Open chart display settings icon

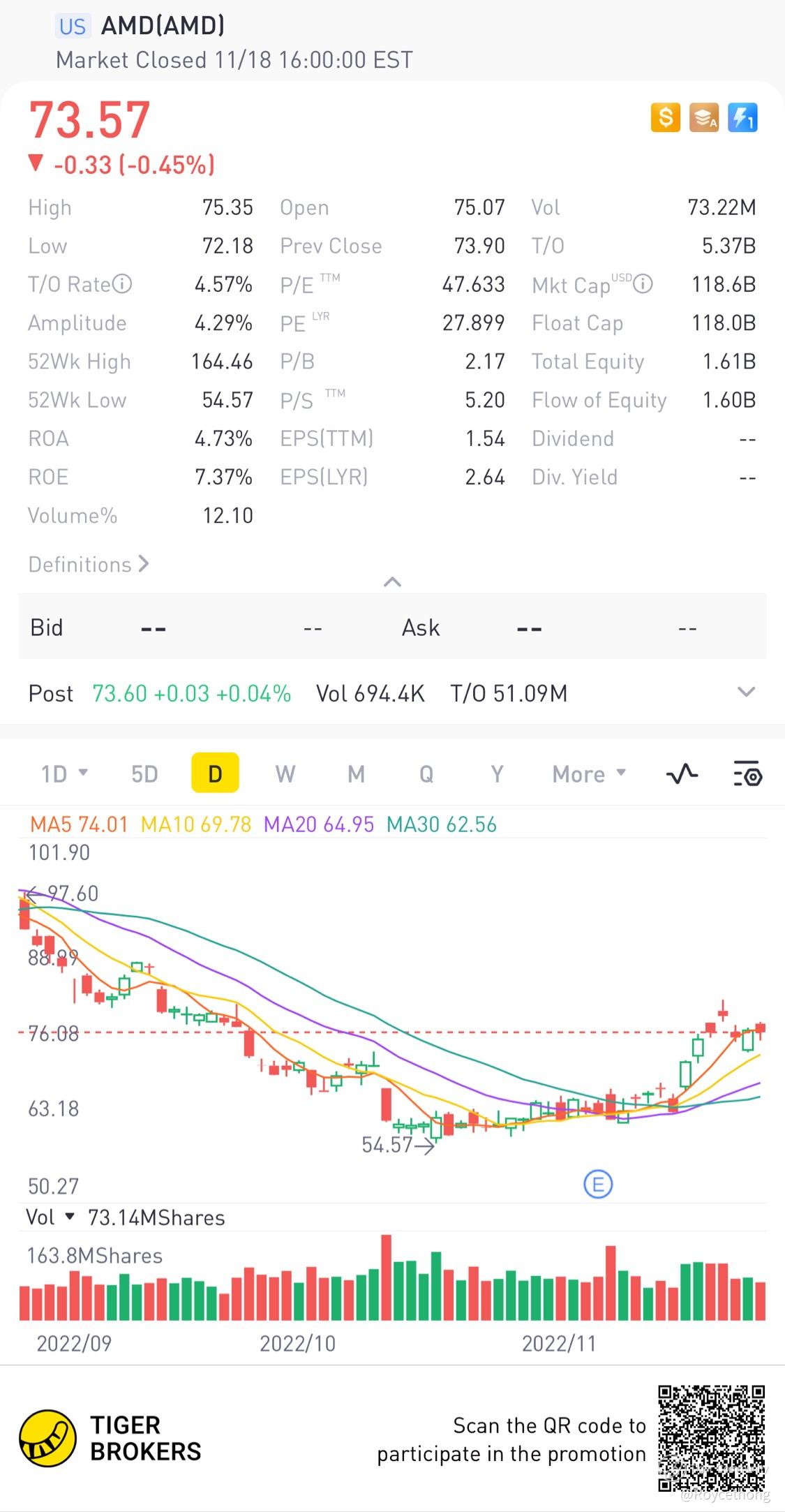(747, 773)
